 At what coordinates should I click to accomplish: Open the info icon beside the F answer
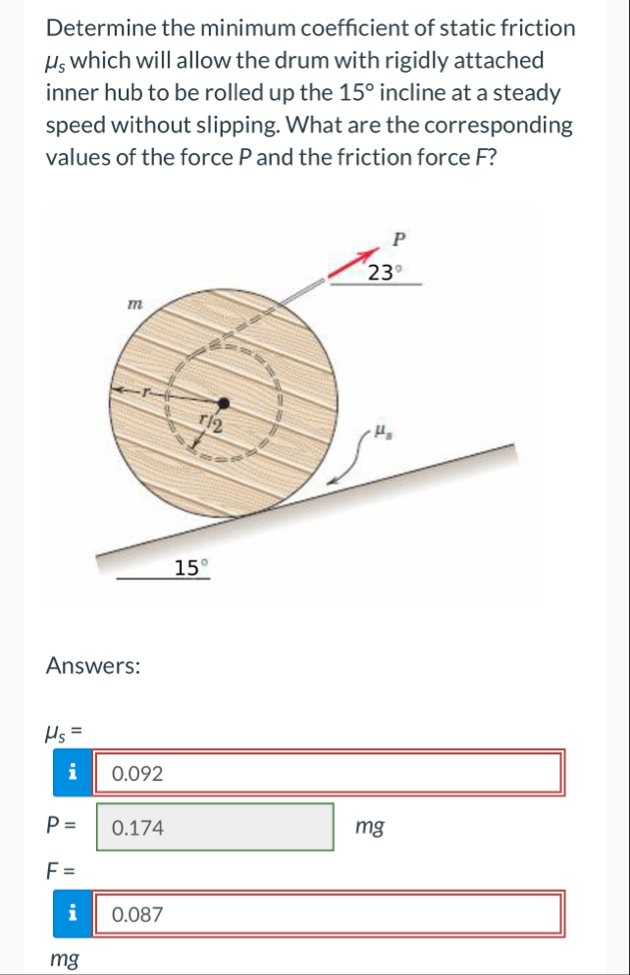click(x=72, y=914)
